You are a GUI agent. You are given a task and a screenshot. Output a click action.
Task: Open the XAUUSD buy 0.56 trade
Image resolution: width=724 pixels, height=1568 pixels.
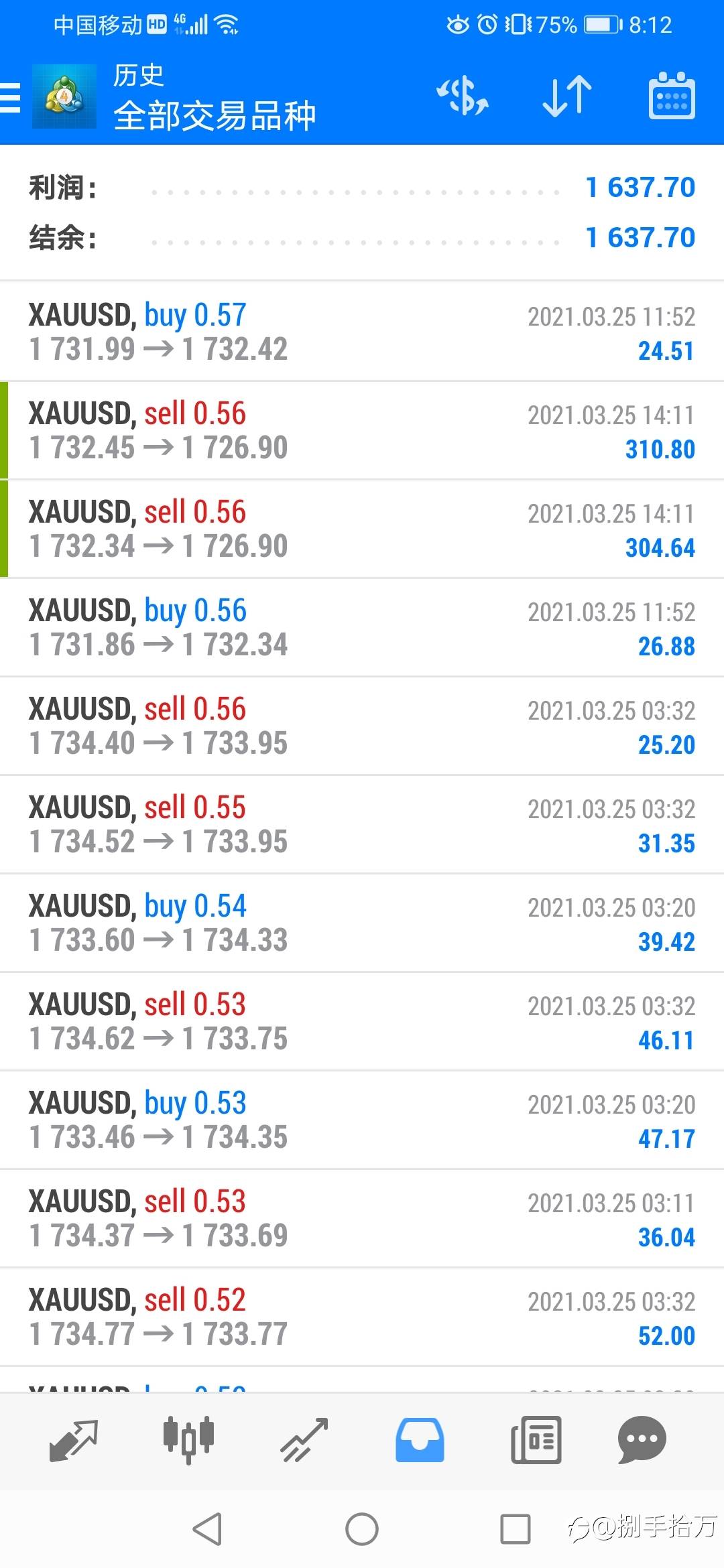pyautogui.click(x=362, y=627)
